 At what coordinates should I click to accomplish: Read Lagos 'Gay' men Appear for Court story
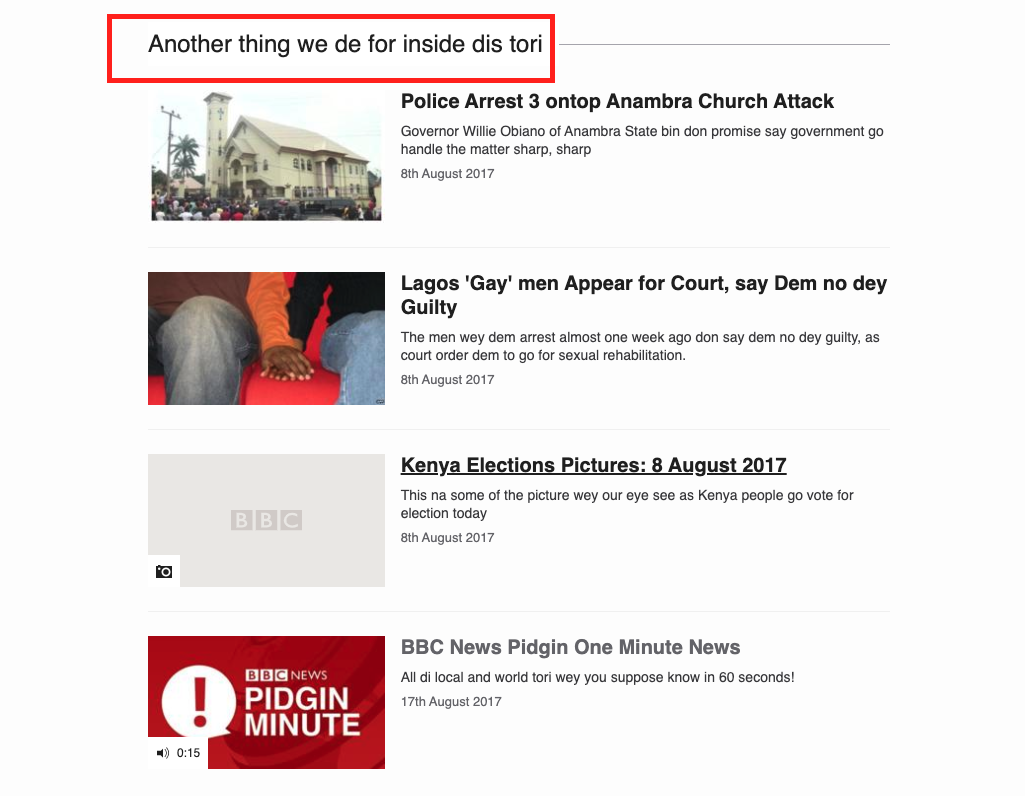643,295
